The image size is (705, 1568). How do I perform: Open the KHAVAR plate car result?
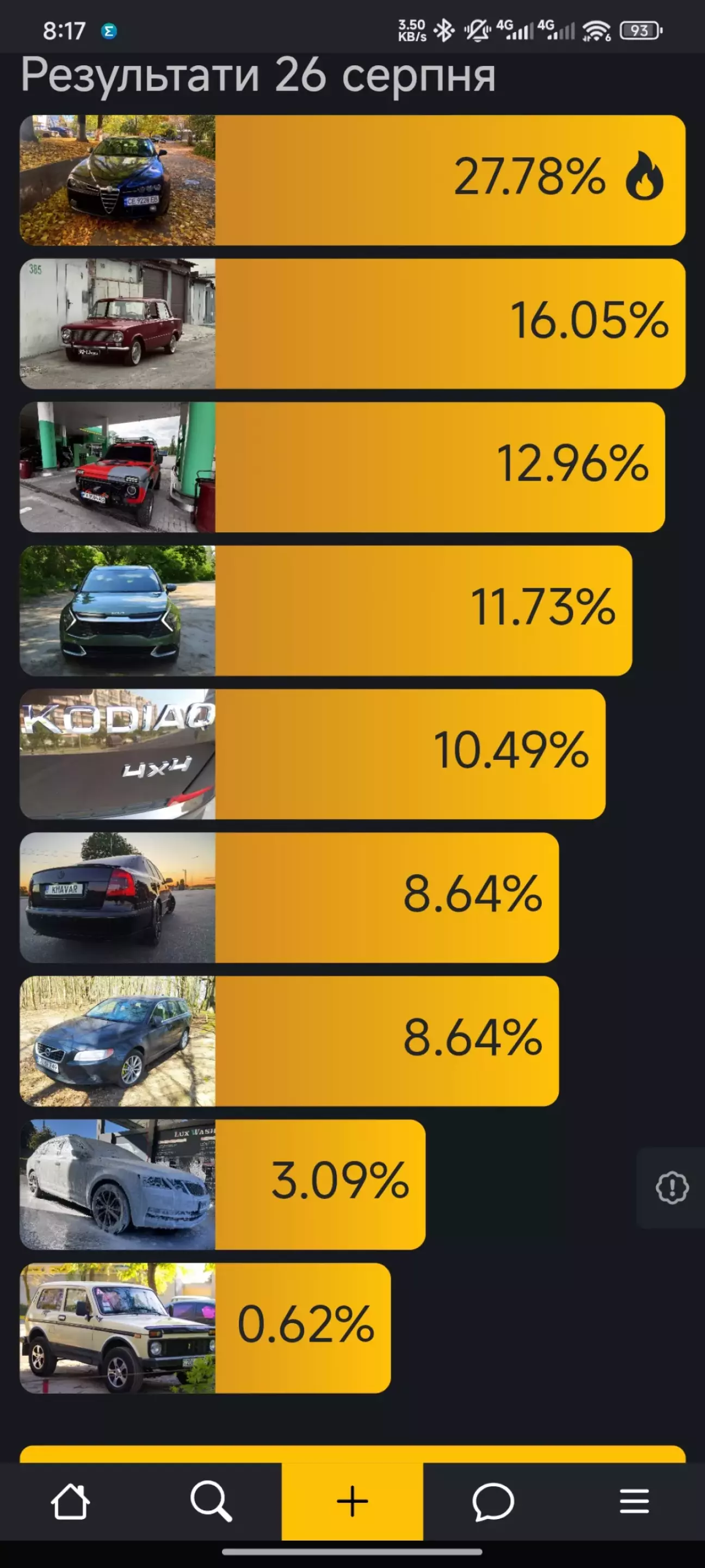[x=289, y=898]
